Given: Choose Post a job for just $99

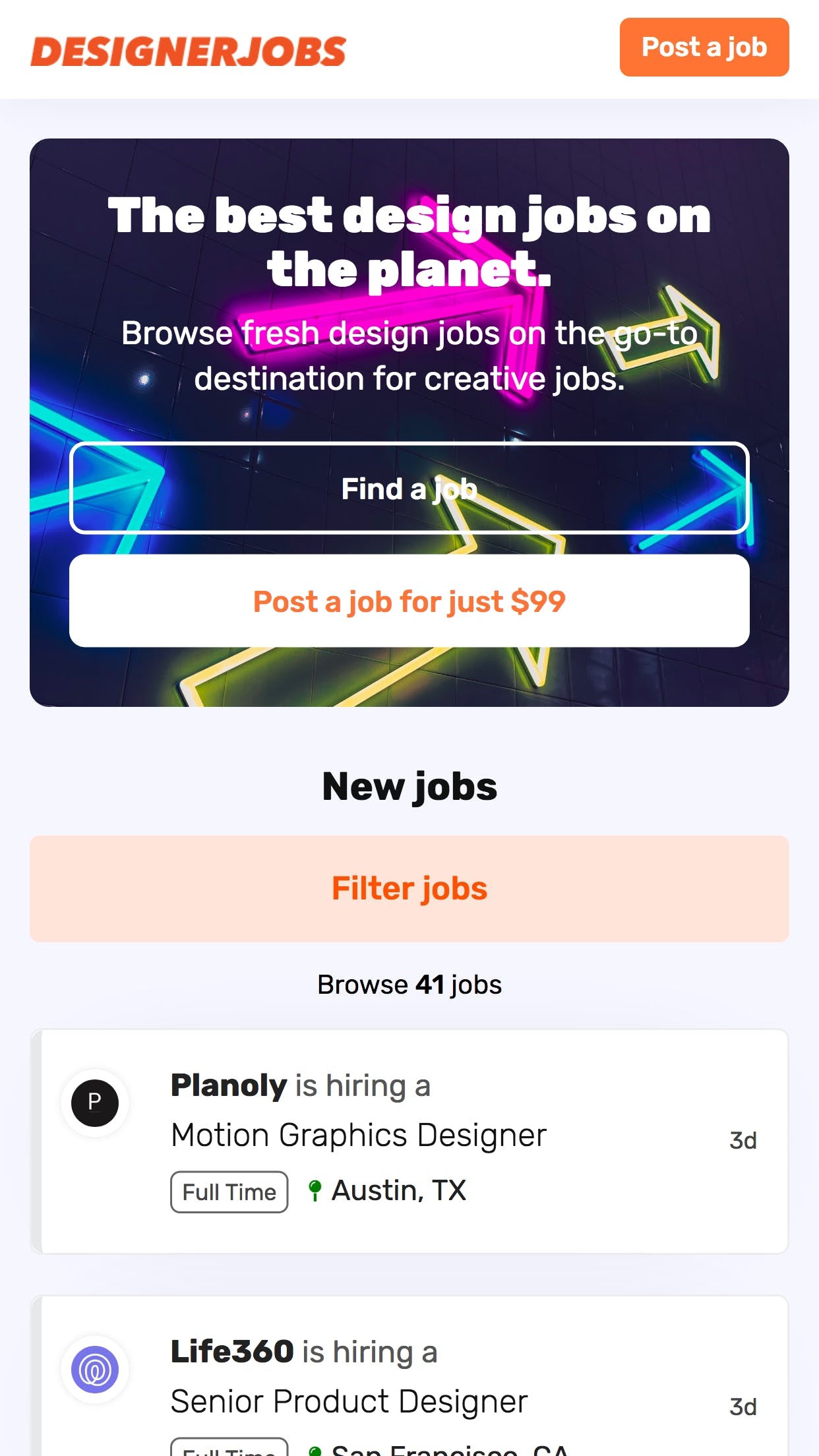Looking at the screenshot, I should tap(409, 601).
